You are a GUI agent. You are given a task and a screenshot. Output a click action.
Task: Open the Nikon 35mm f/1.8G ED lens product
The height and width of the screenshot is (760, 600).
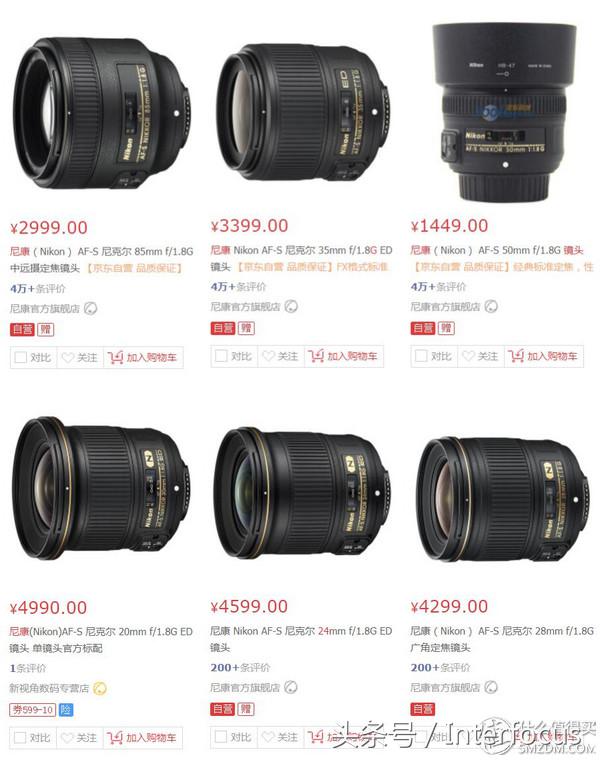click(301, 110)
